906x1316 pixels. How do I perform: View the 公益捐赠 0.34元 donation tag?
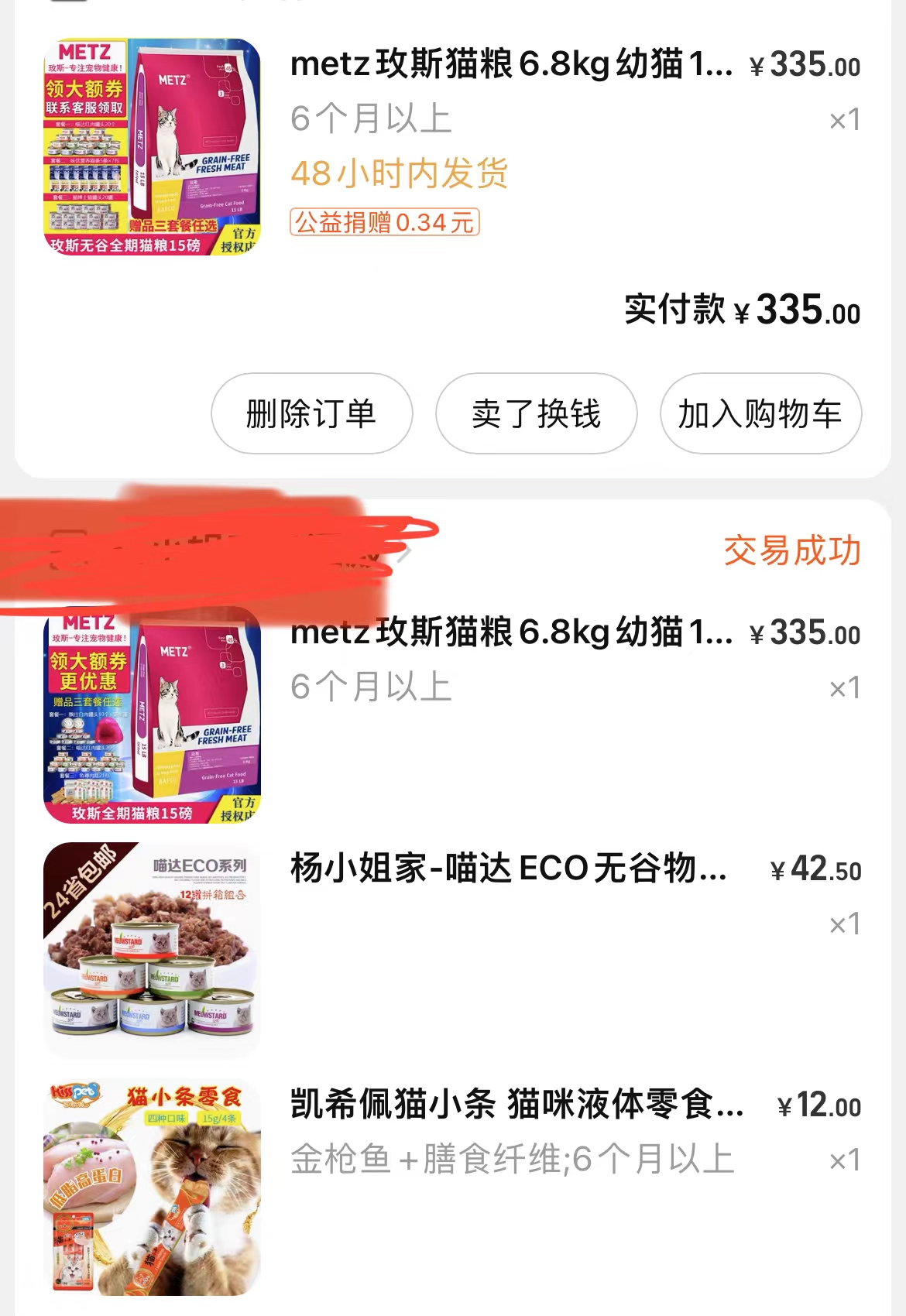[x=384, y=223]
